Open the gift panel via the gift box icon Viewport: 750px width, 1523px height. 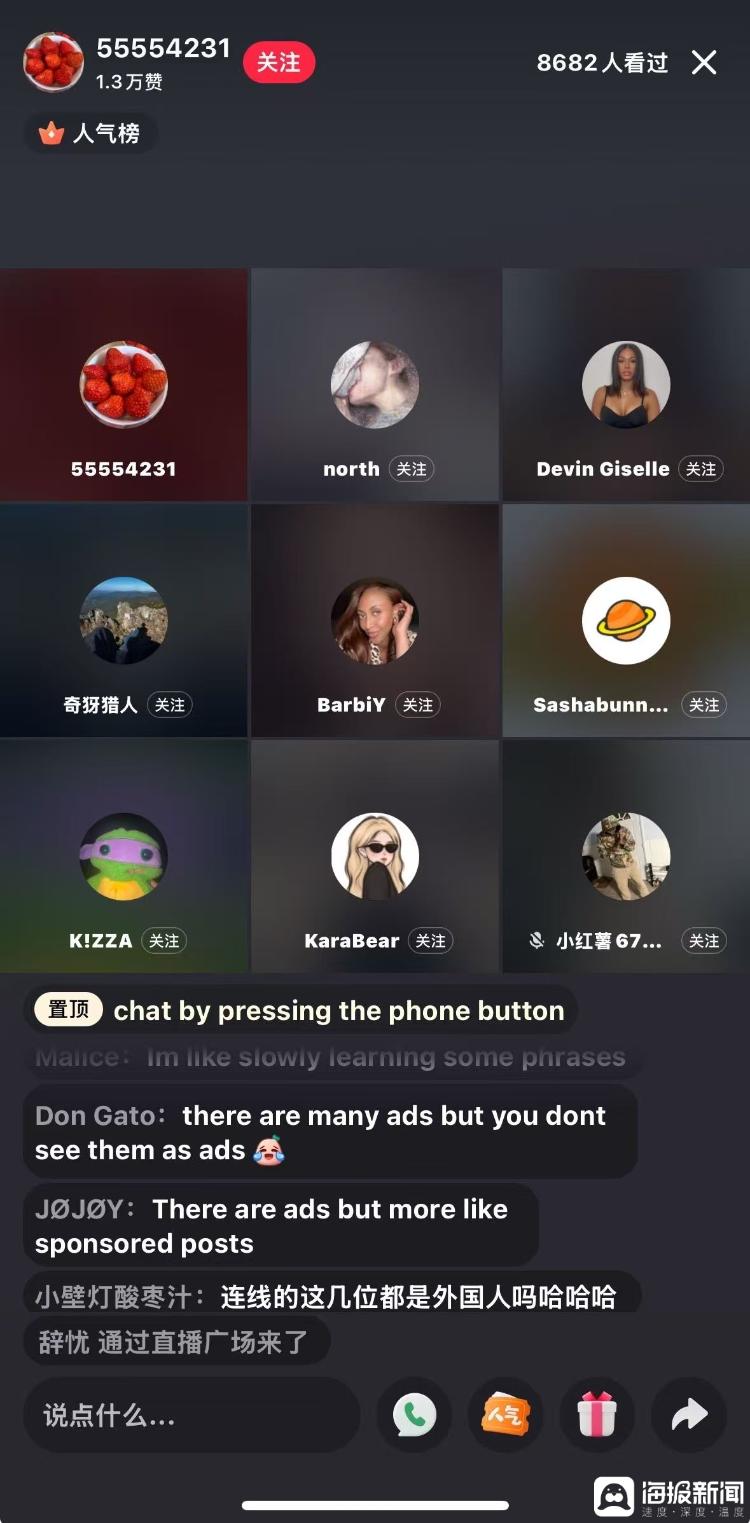point(597,1415)
